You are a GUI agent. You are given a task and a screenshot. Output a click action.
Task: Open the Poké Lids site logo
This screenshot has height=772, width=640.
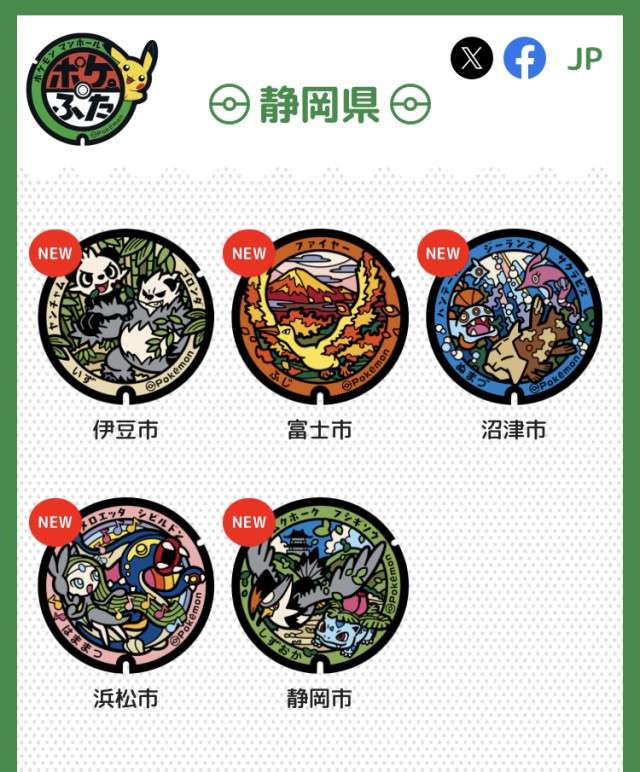pyautogui.click(x=88, y=90)
